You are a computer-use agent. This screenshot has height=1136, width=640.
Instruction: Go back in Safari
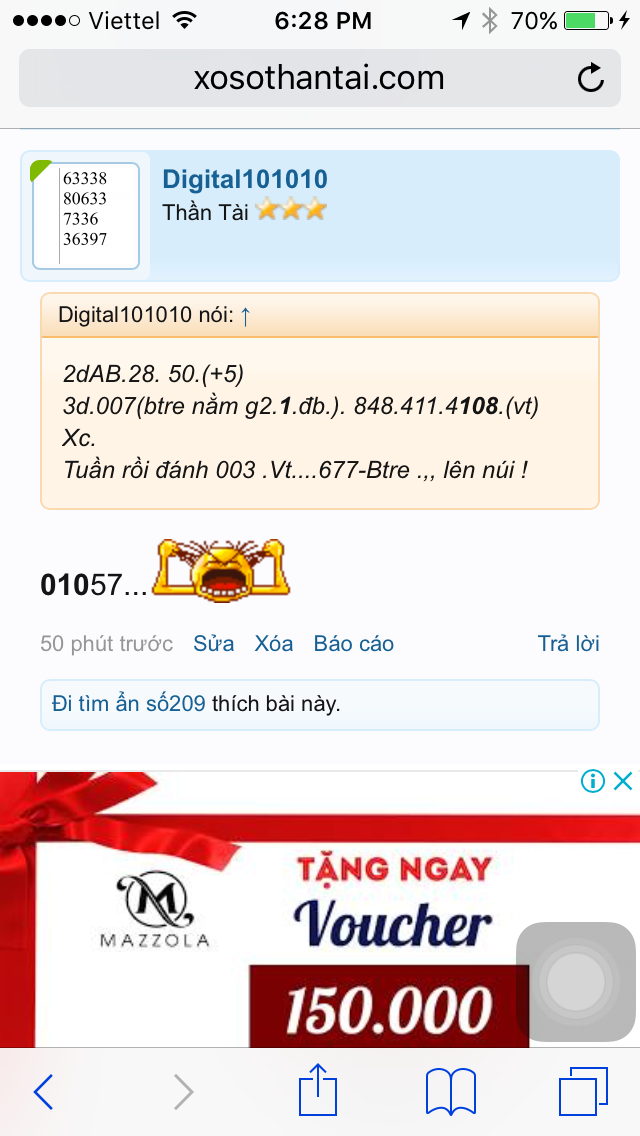click(43, 1092)
